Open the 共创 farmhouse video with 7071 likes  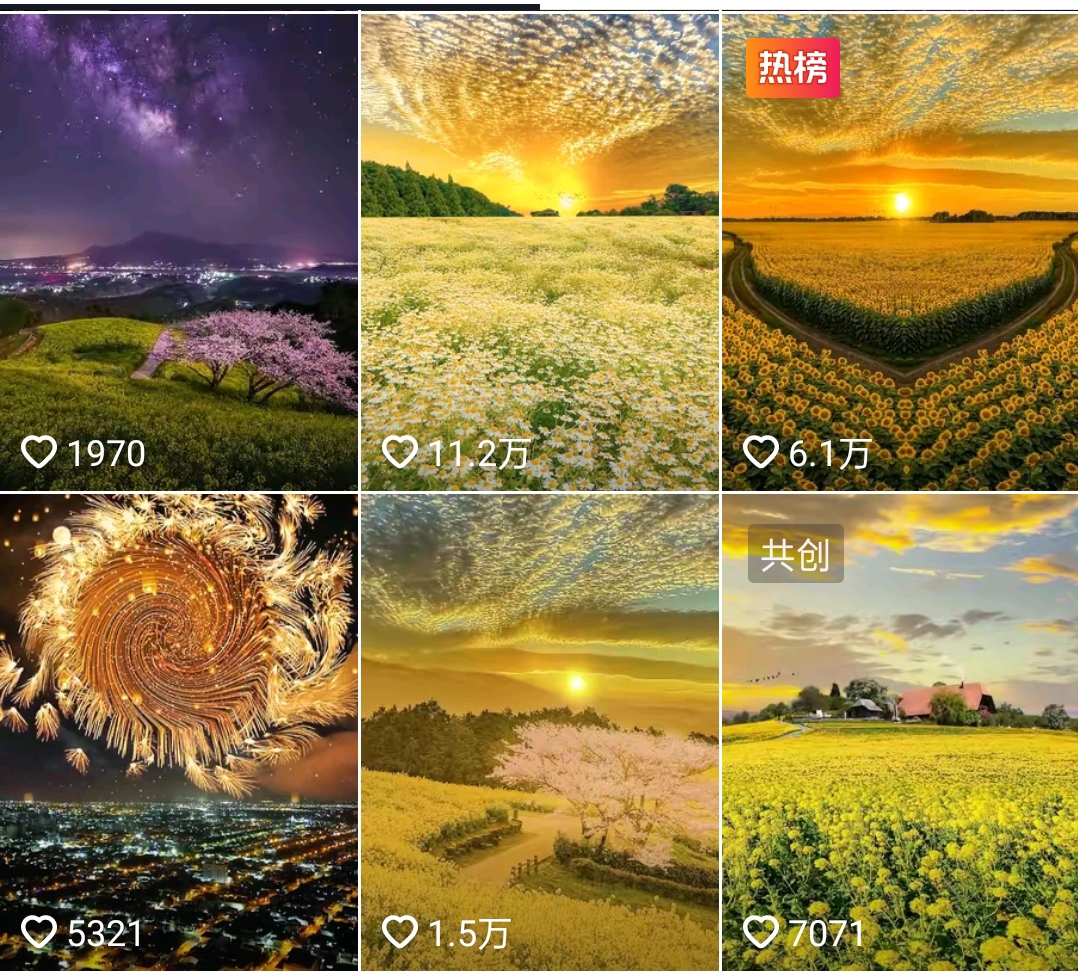click(x=900, y=730)
